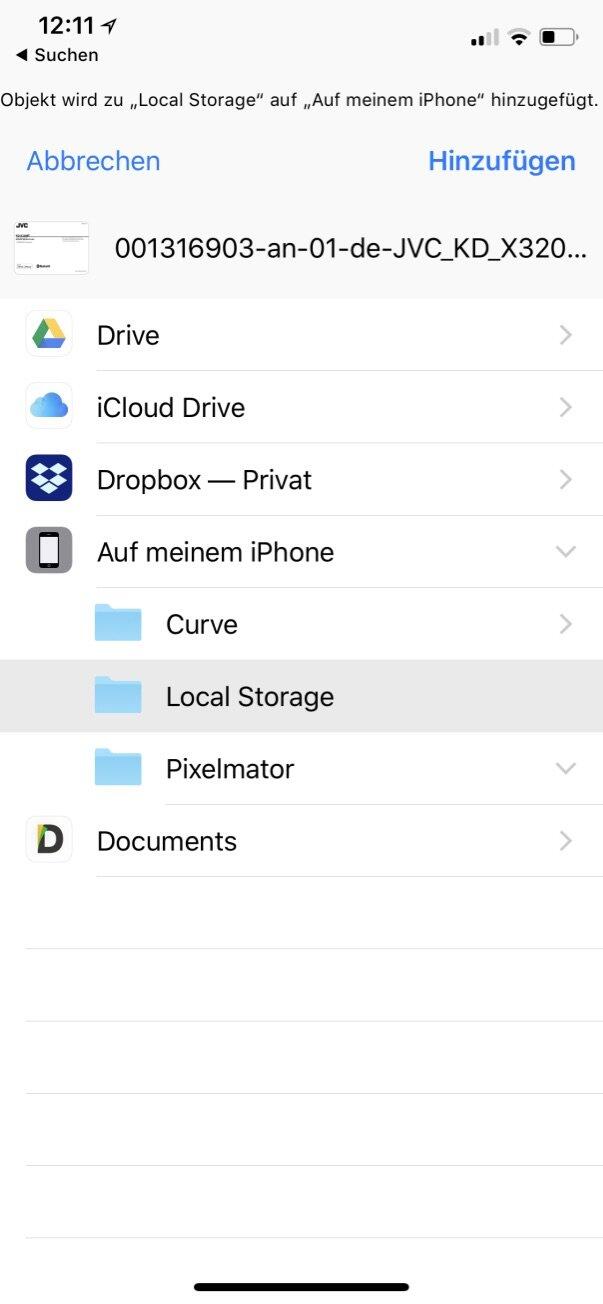Open the Dropbox — Privat location
Screen dimensions: 603x1304
(x=301, y=479)
